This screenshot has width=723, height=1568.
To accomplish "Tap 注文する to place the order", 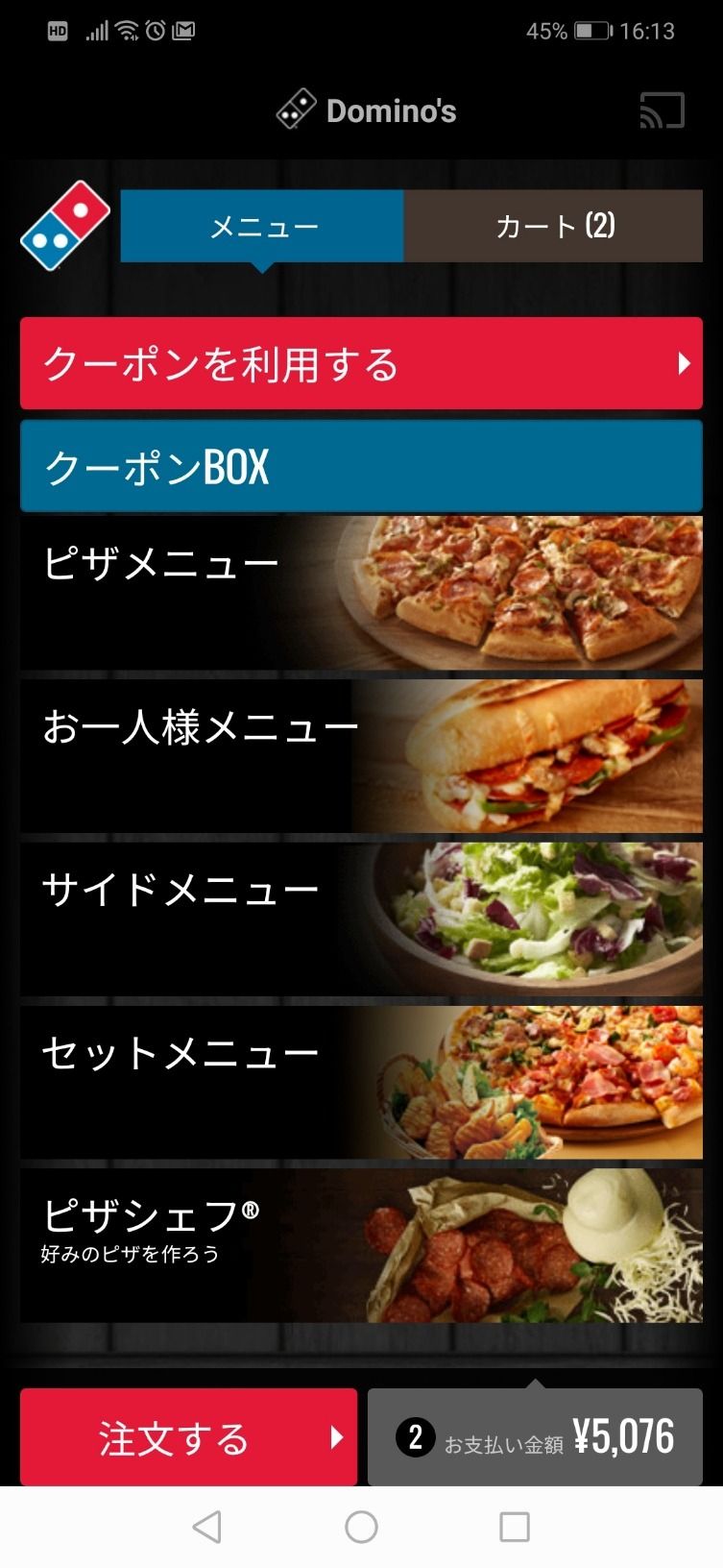I will coord(188,1437).
